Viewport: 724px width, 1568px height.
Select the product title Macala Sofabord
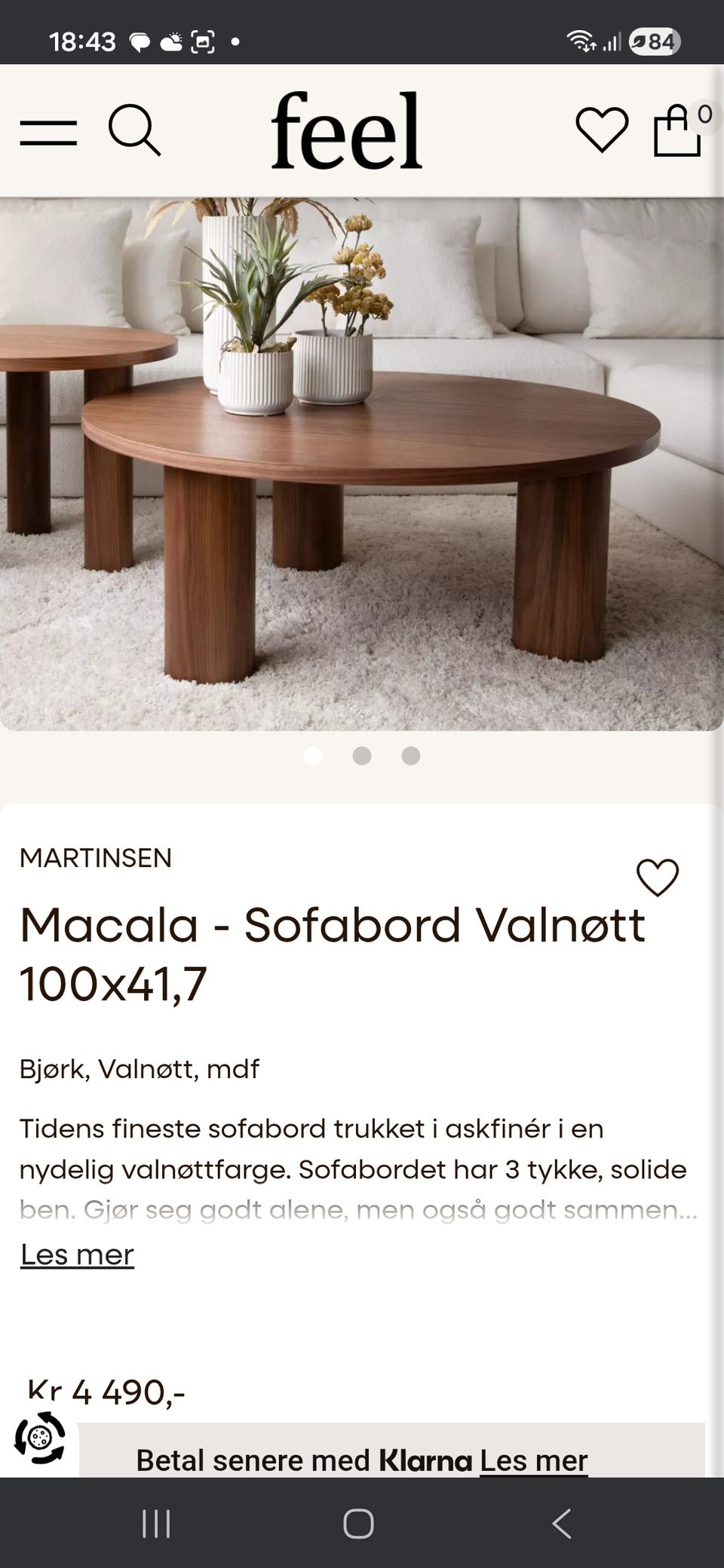click(332, 952)
